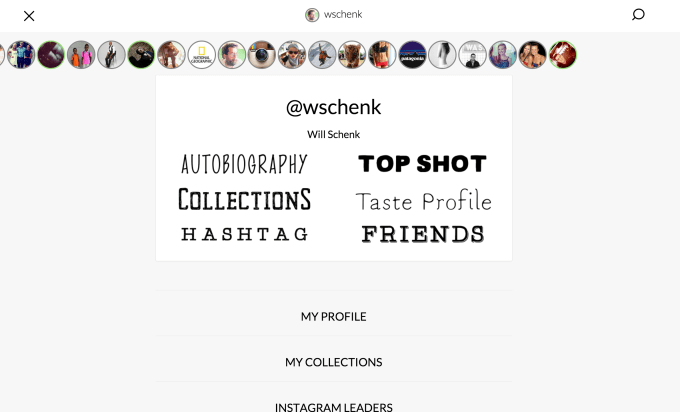Tap the wschenk avatar in header
Viewport: 680px width, 412px height.
312,15
